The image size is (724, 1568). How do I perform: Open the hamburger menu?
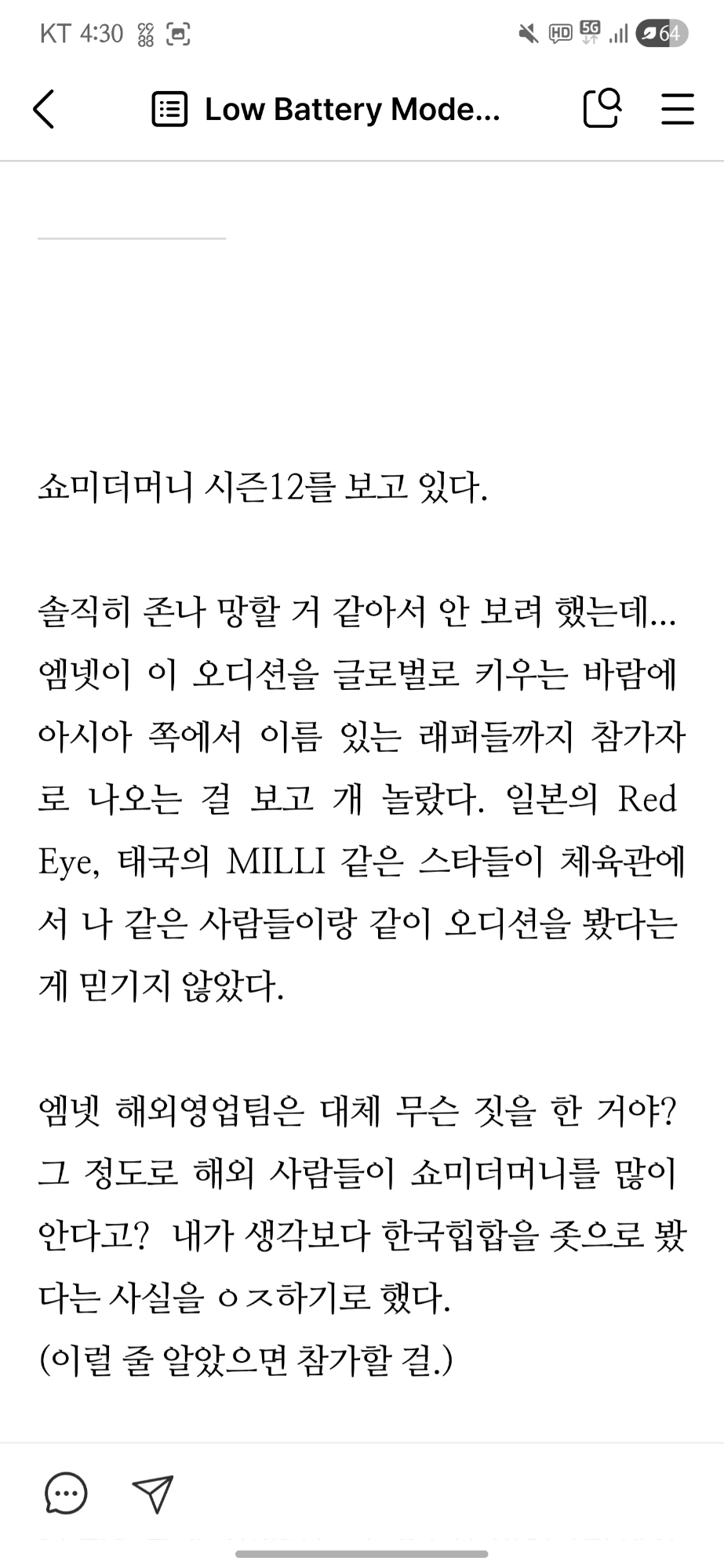pyautogui.click(x=677, y=109)
